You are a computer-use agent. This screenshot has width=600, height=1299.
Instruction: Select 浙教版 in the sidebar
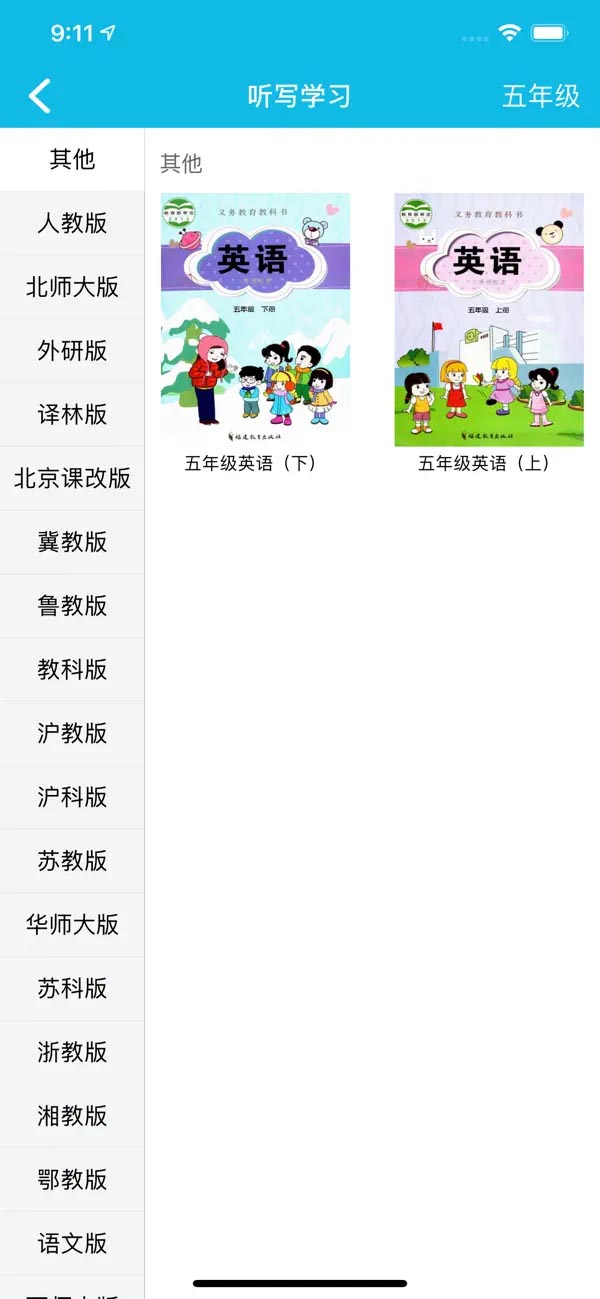[x=72, y=1052]
